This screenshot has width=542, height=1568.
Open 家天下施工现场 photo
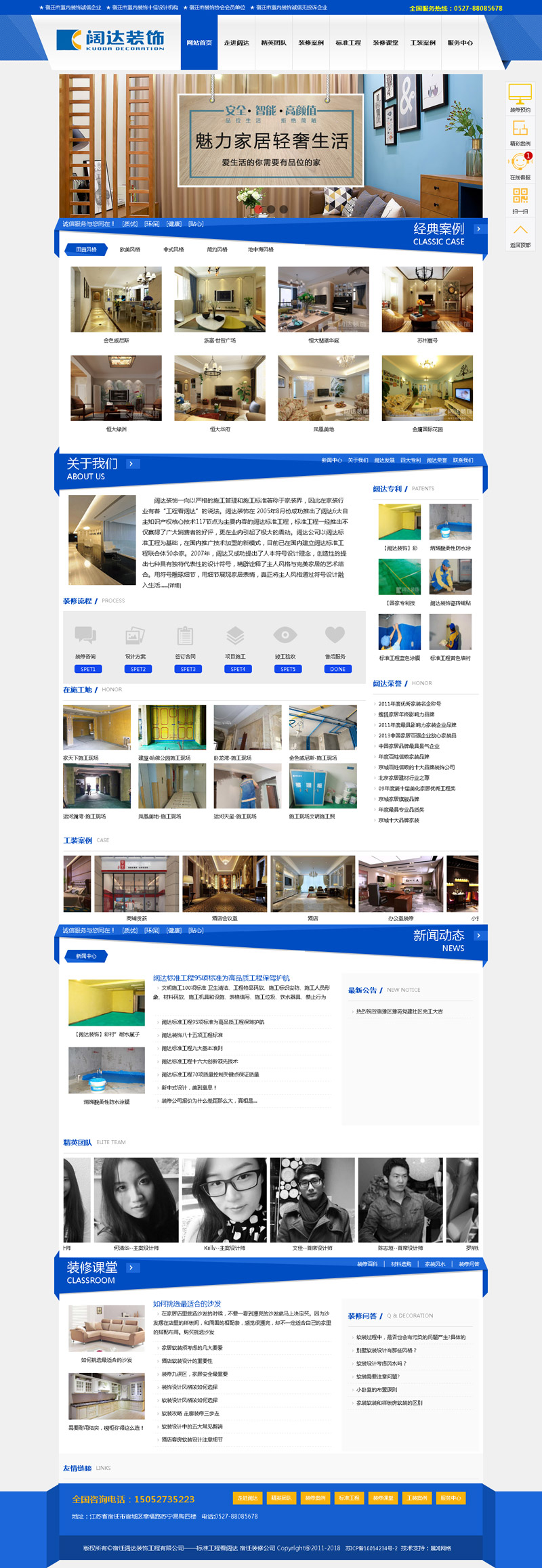[97, 727]
